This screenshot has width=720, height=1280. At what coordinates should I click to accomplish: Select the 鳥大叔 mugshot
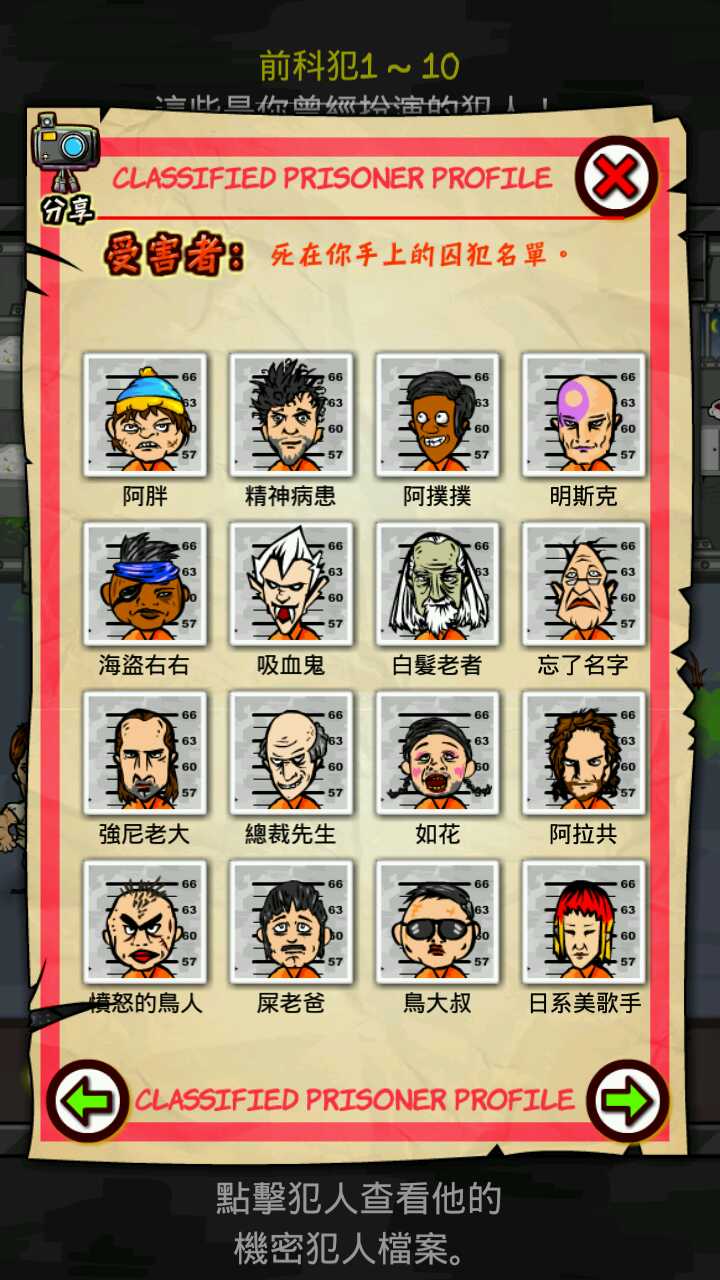point(437,922)
